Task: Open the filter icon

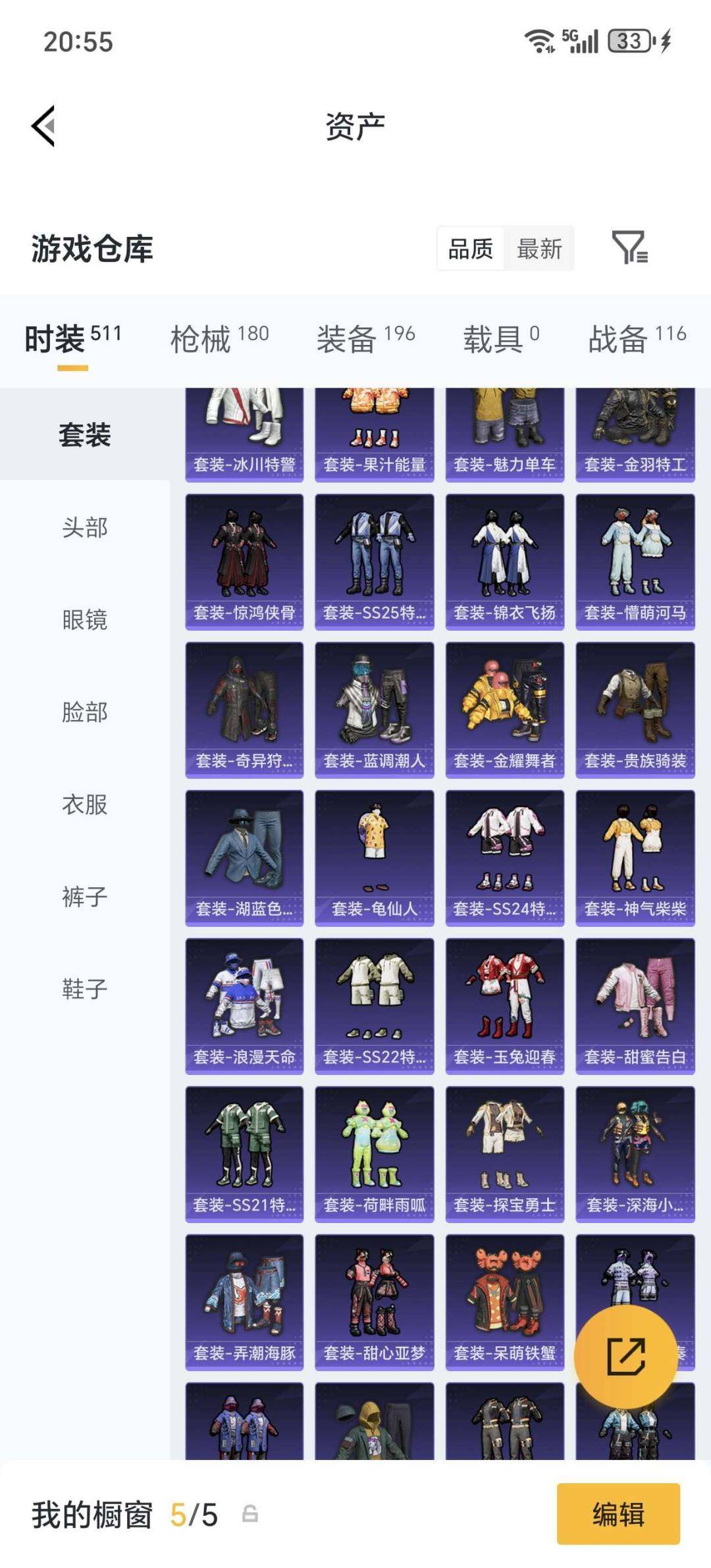Action: (x=629, y=248)
